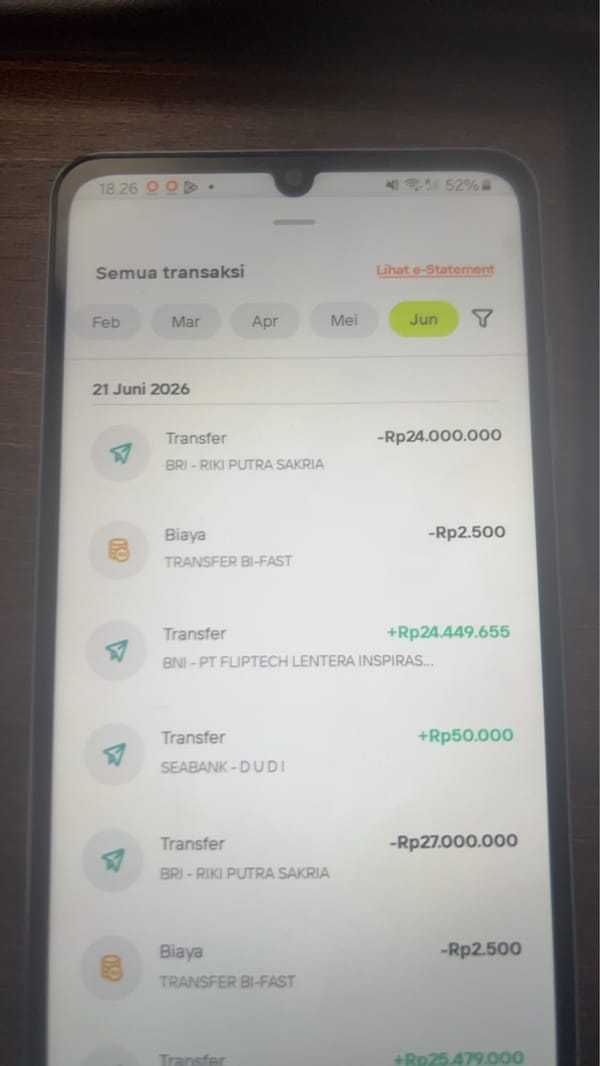The image size is (600, 1066).
Task: Open the -Rp27.000.000 transfer to Riki Putra Sakria
Action: [299, 858]
